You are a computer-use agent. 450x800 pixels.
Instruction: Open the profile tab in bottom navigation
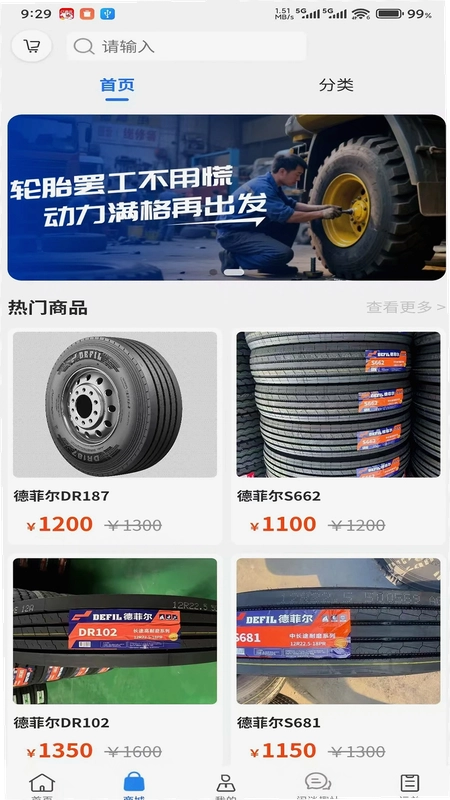(226, 785)
